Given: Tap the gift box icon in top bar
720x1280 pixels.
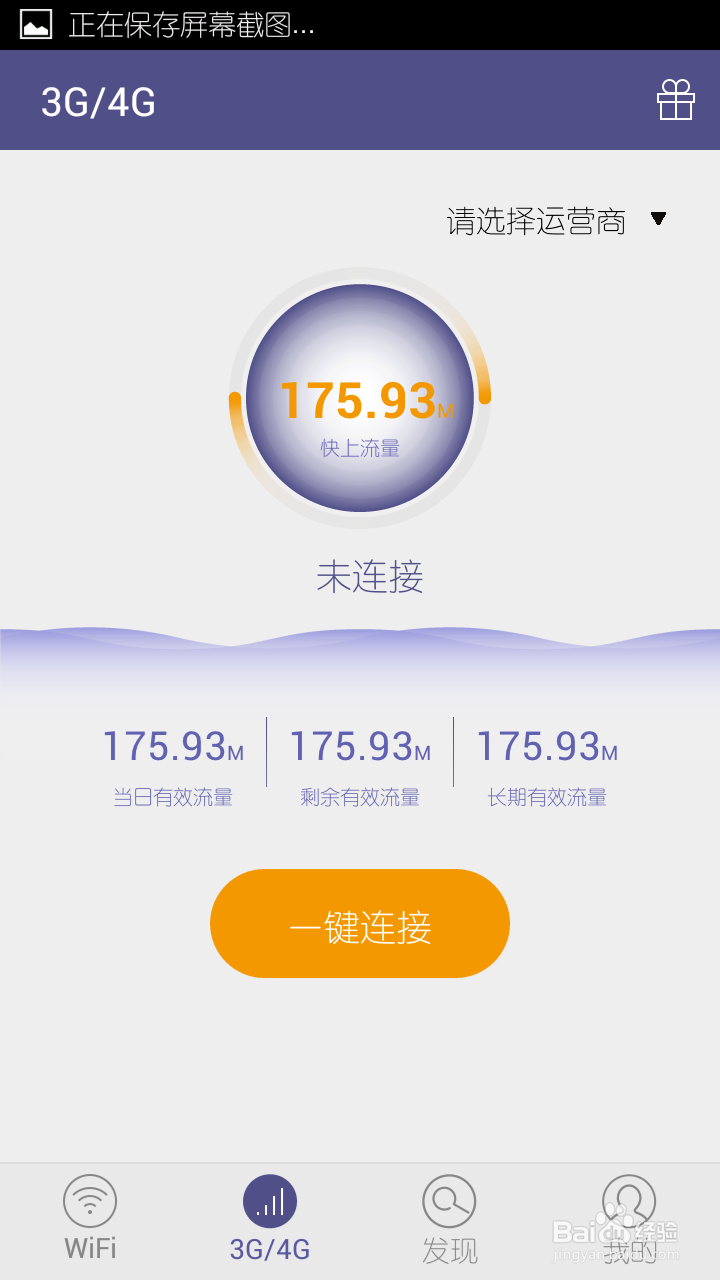Looking at the screenshot, I should coord(676,99).
